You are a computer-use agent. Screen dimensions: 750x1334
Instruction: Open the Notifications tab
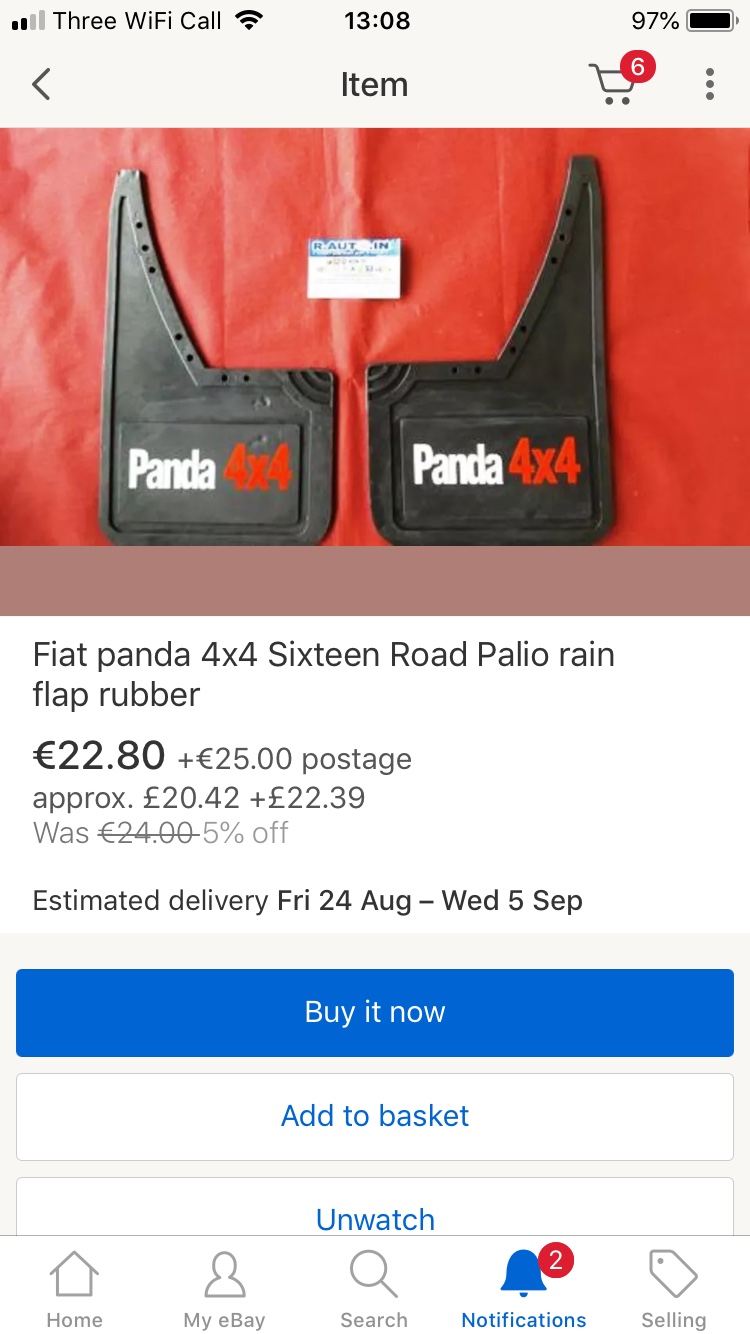tap(524, 1289)
